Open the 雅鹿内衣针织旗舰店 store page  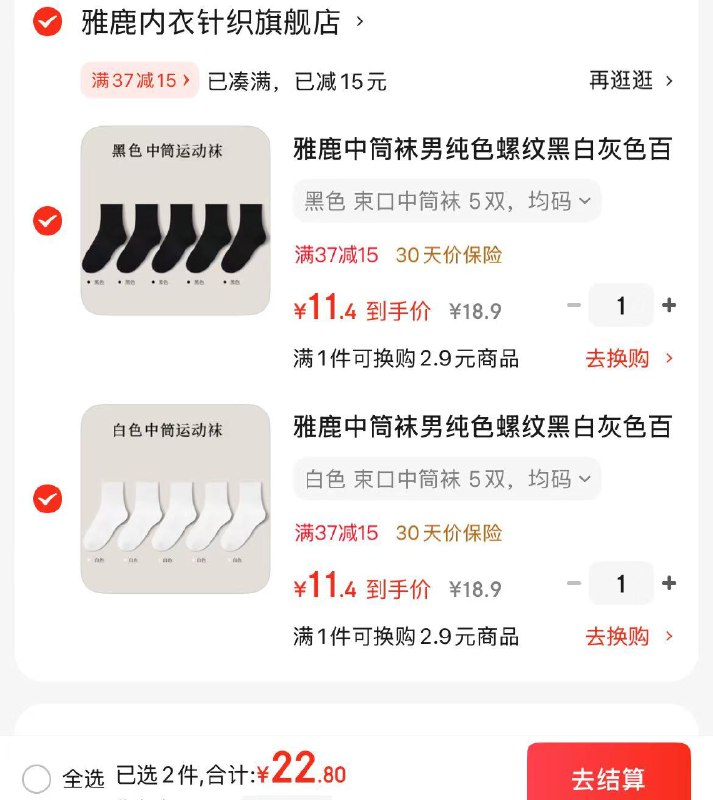coord(211,22)
